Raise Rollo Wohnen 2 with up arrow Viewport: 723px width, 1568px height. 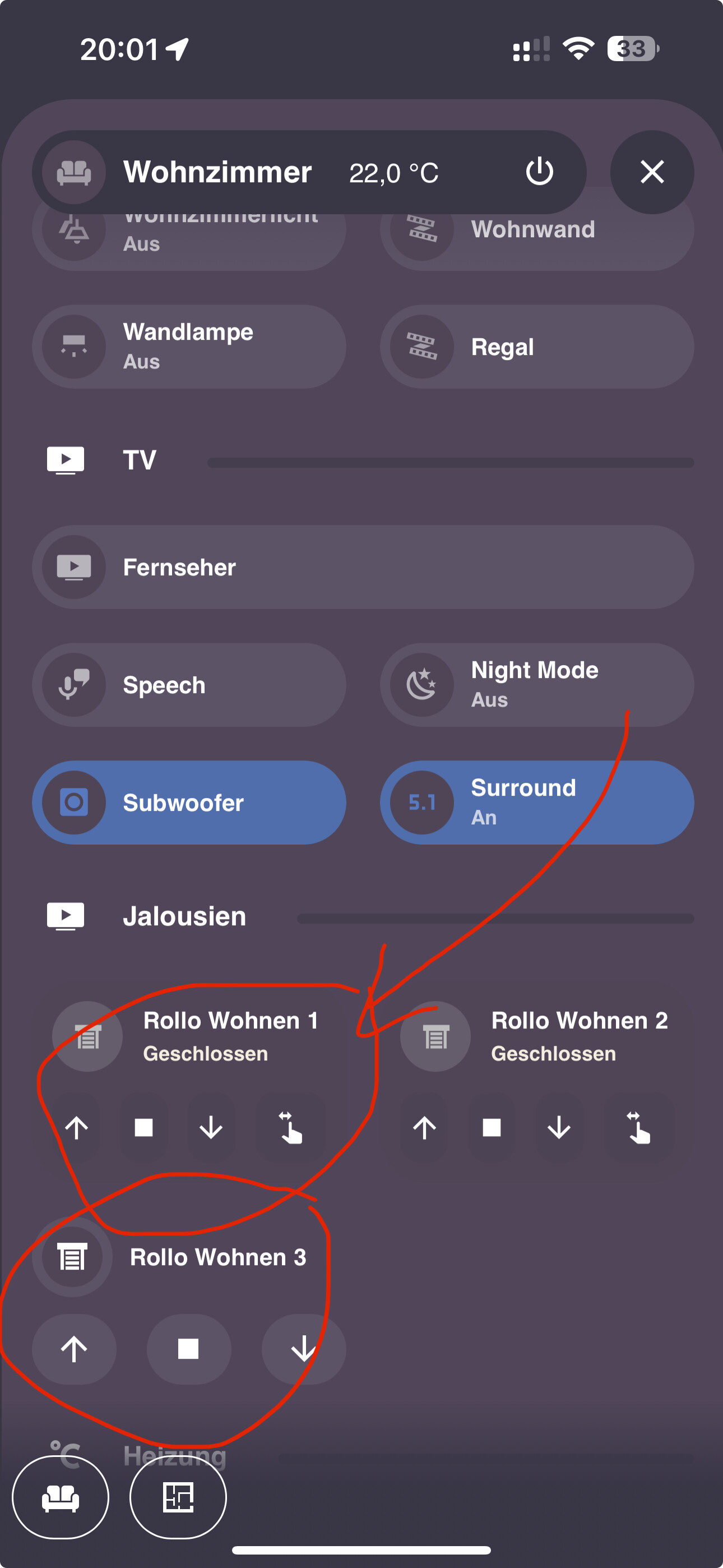(x=424, y=1128)
